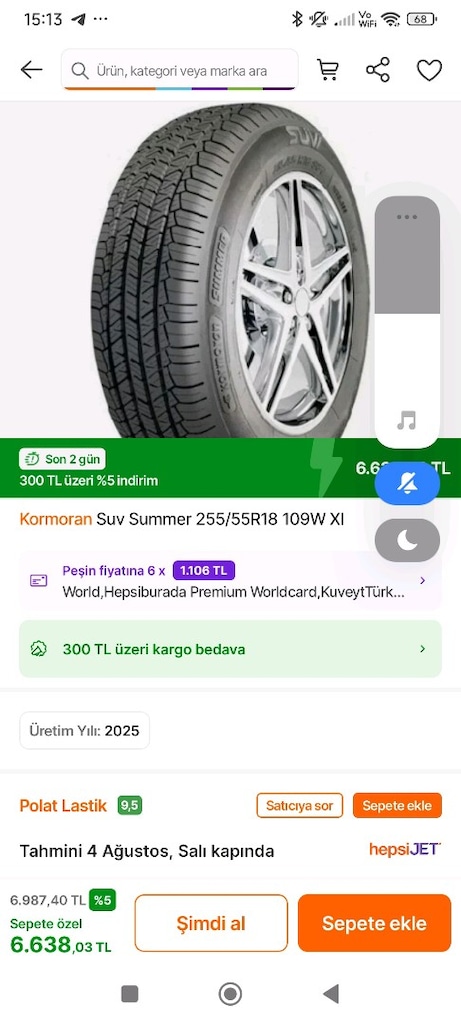This screenshot has height=1024, width=461.
Task: Expand Peşin fiyatına 6 x installment options
Action: pyautogui.click(x=230, y=581)
